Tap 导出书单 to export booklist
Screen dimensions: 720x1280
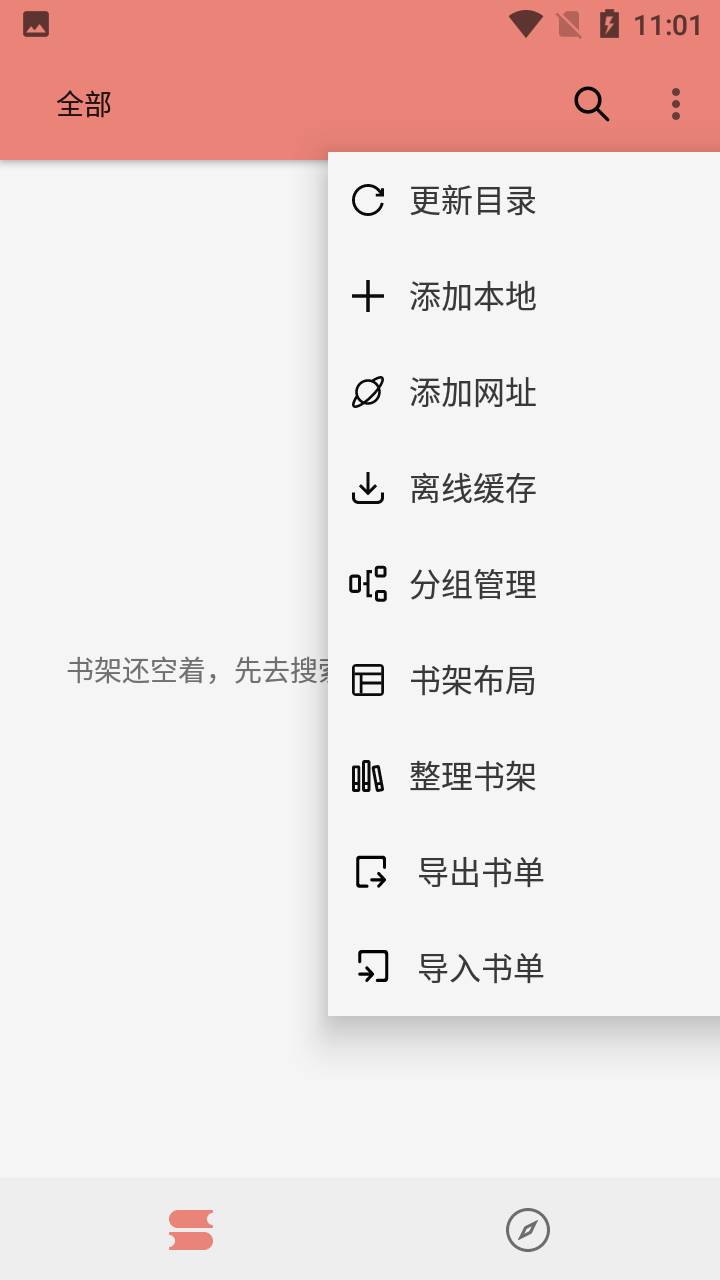tap(524, 872)
